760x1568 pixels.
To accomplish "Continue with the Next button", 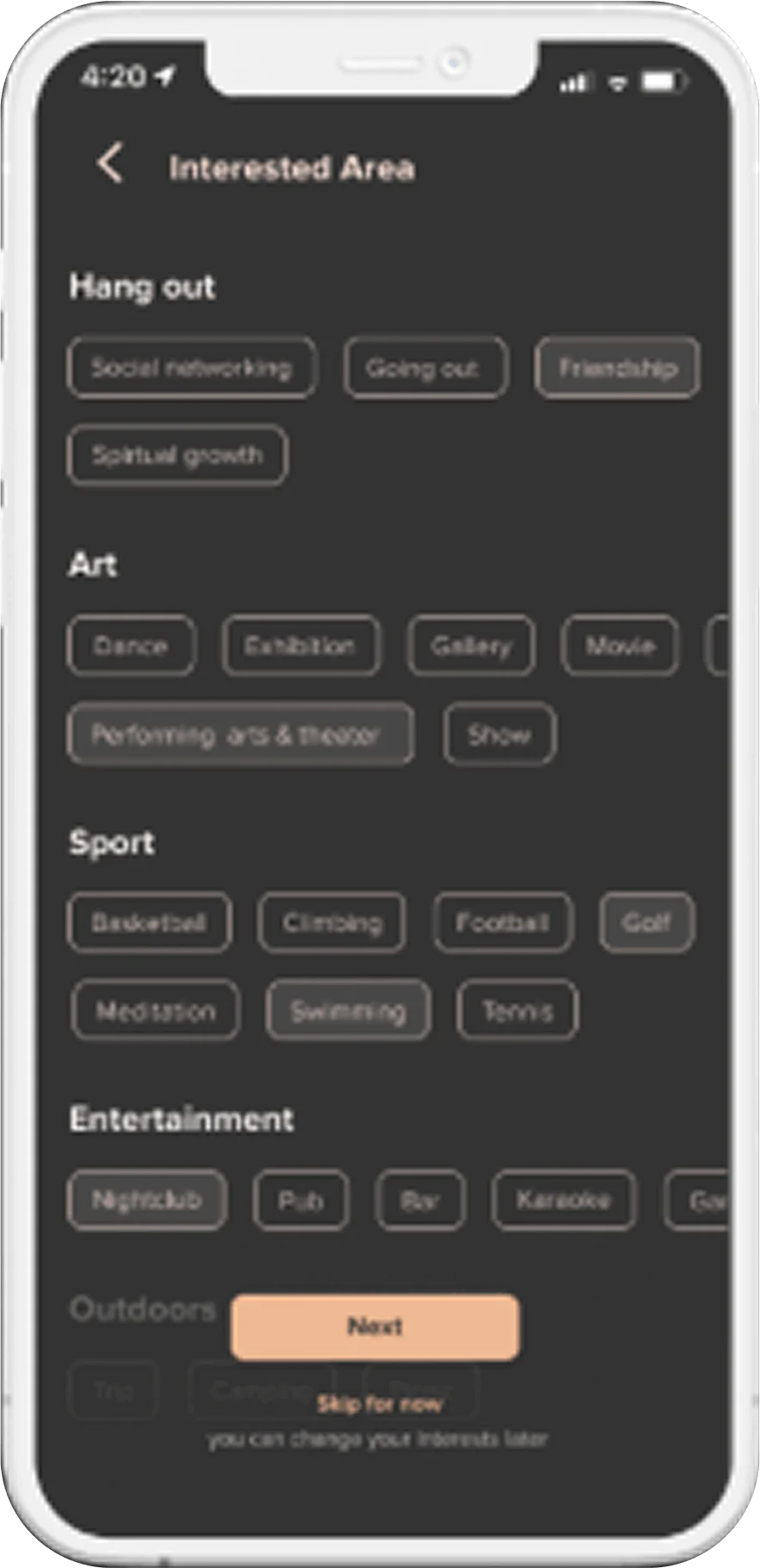I will coord(375,1327).
